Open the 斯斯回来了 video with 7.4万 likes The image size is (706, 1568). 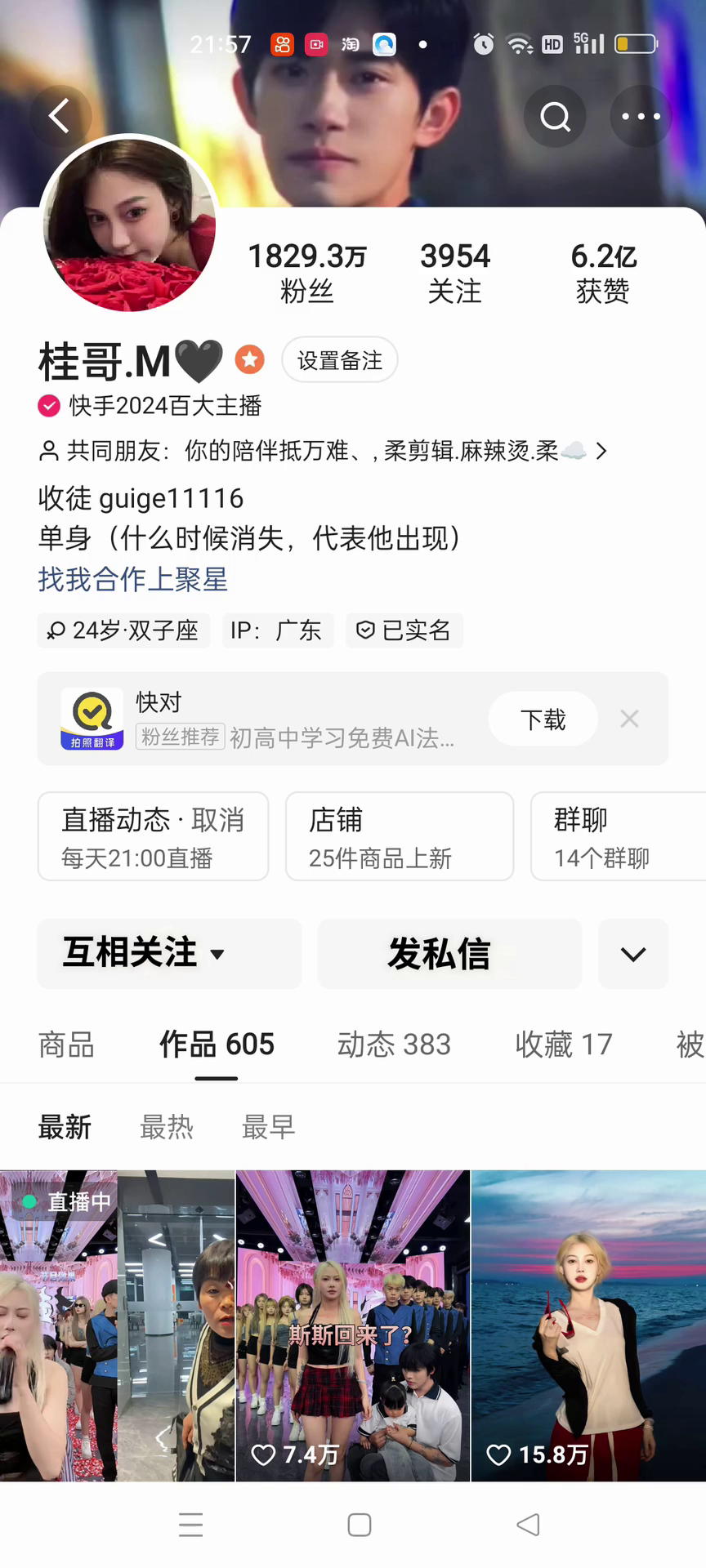coord(352,1325)
